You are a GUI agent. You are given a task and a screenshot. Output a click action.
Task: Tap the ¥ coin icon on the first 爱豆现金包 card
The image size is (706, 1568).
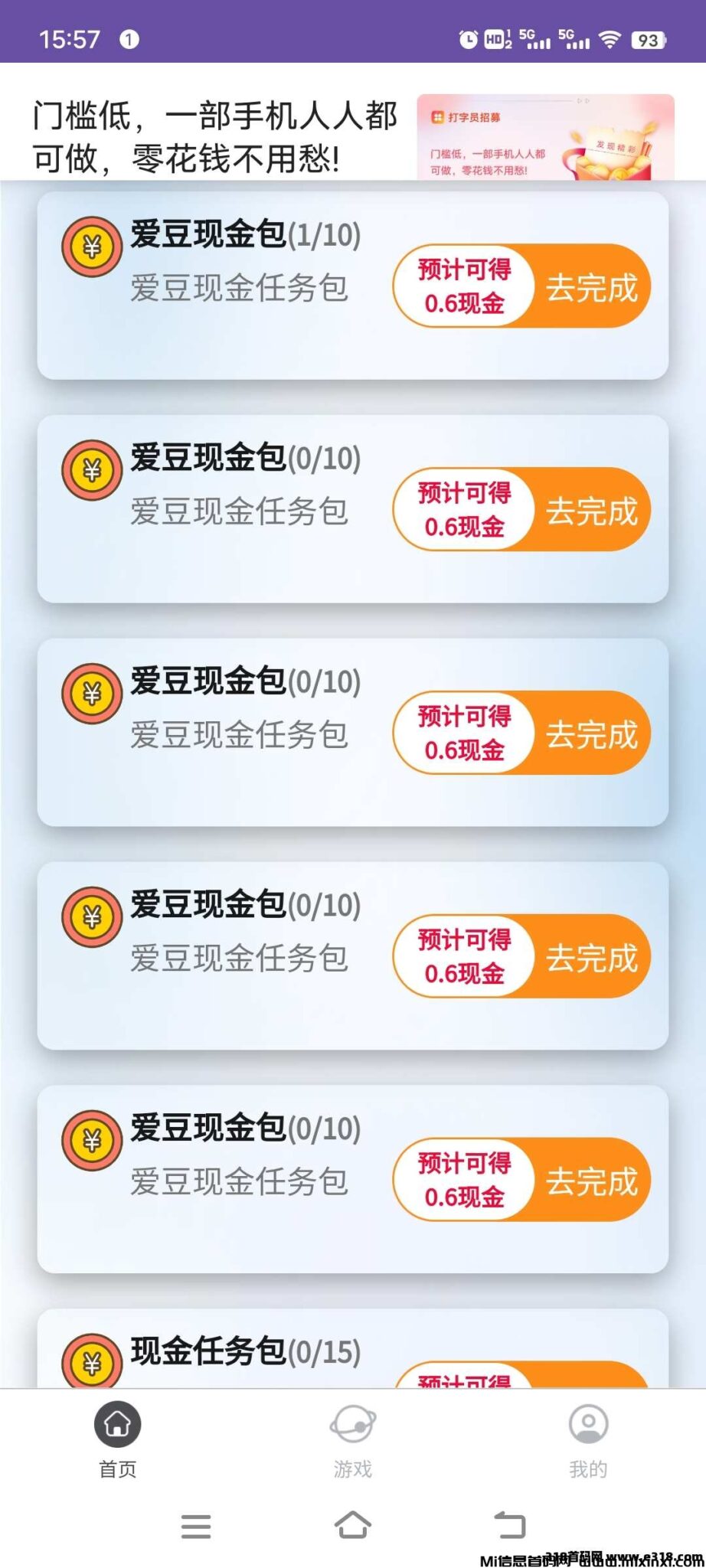point(92,248)
